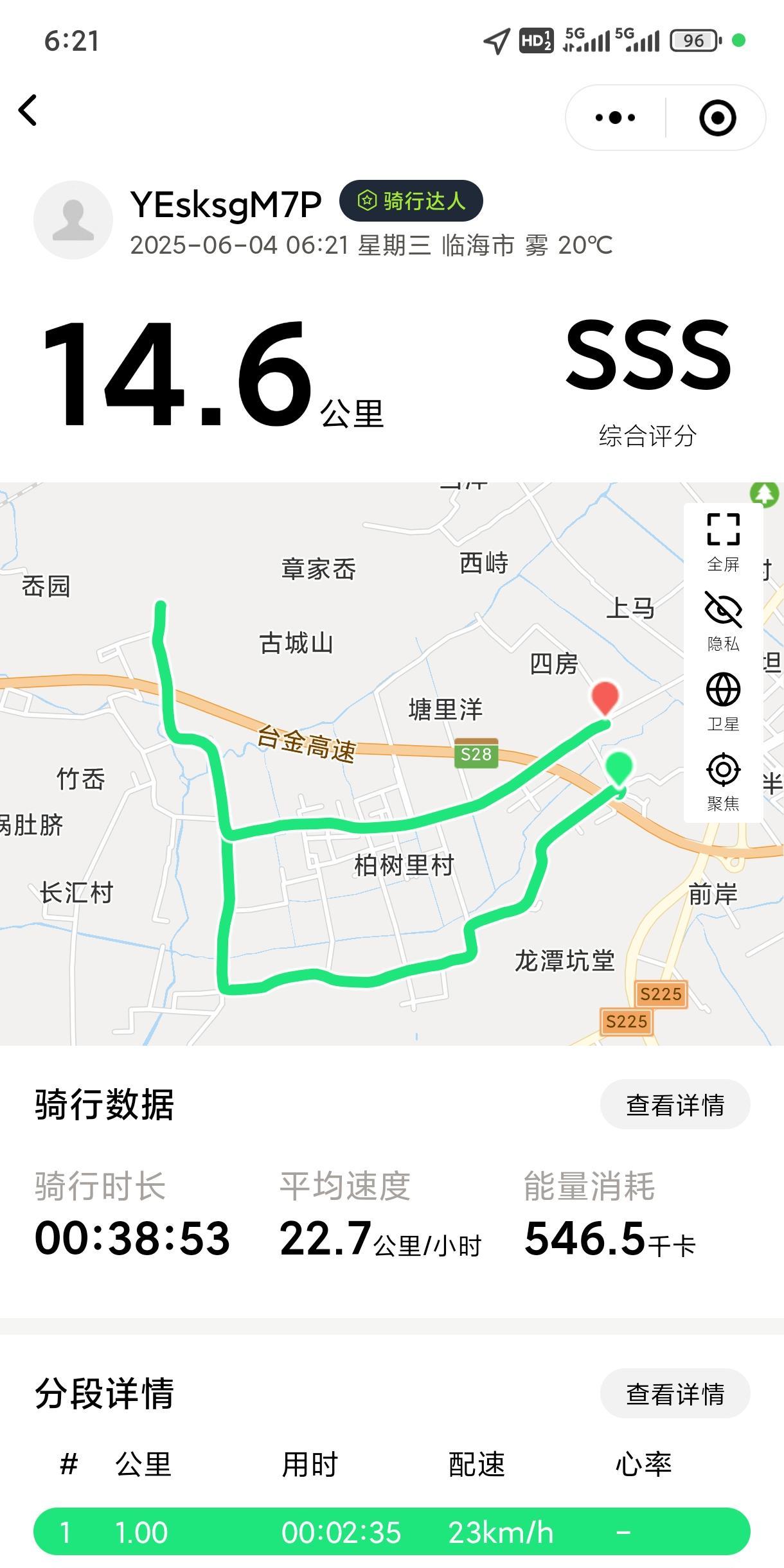View details next to 分段详情
The width and height of the screenshot is (784, 1568).
(675, 1394)
